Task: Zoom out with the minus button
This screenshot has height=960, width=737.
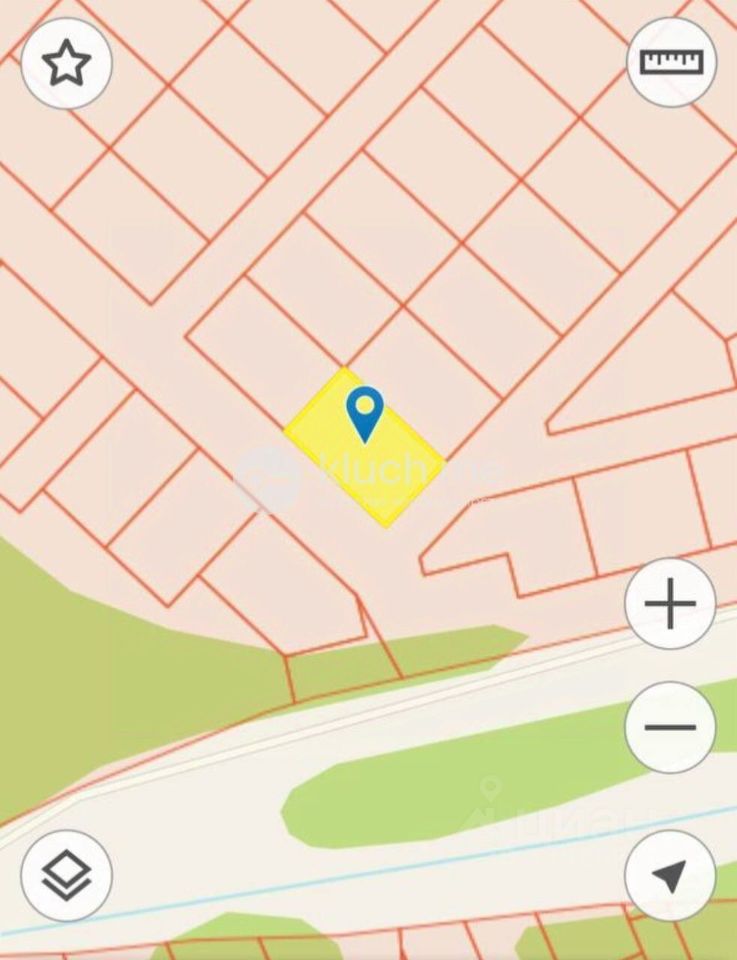Action: 670,727
